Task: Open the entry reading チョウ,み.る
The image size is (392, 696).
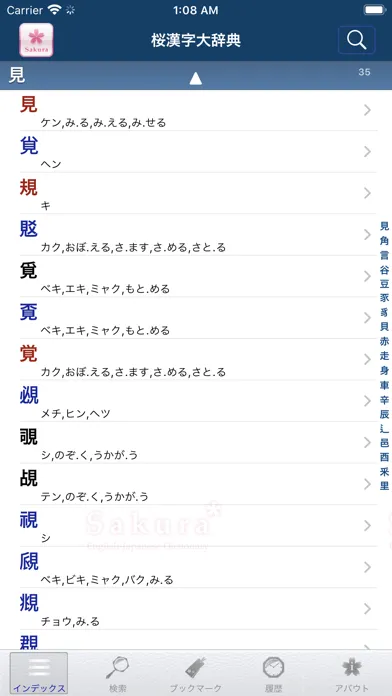Action: [x=196, y=609]
